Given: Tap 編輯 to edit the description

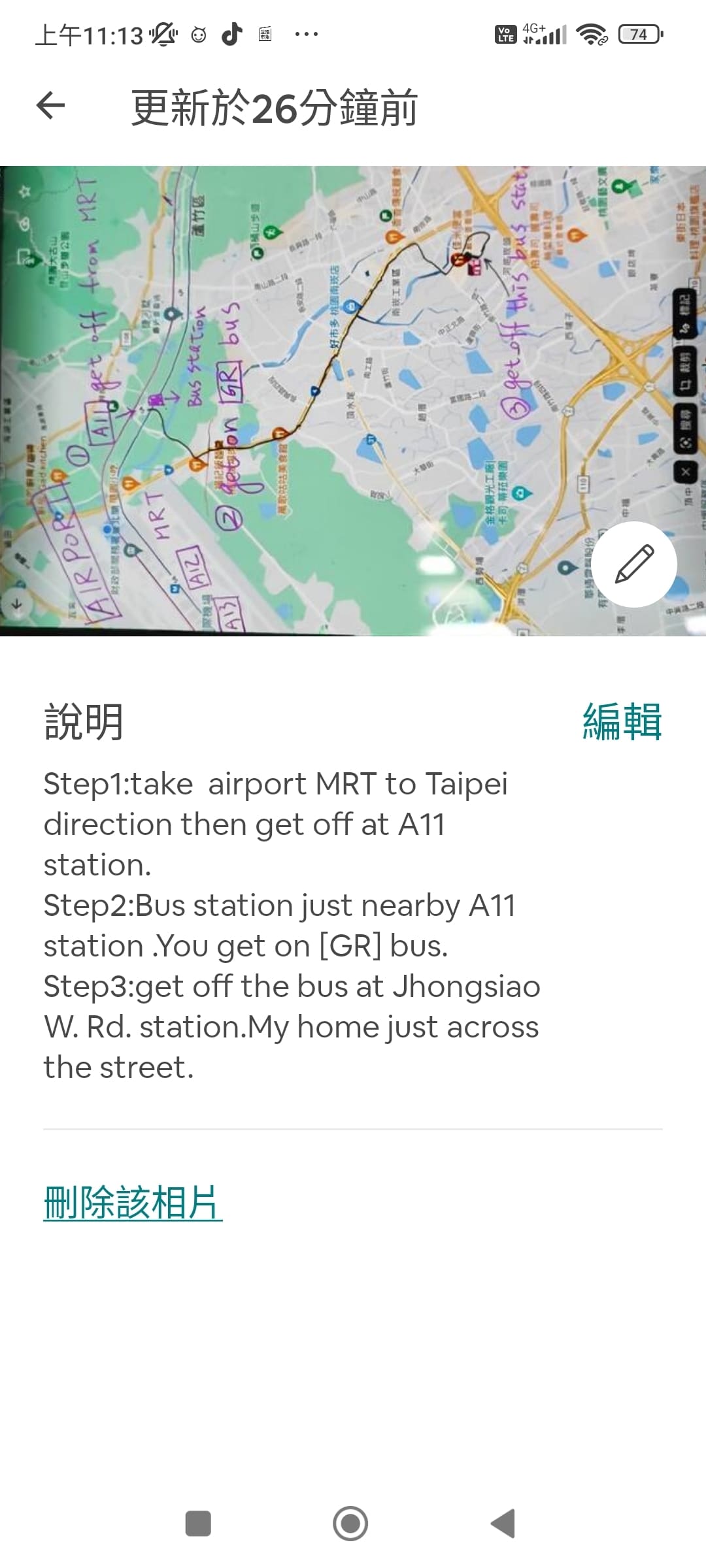Looking at the screenshot, I should tap(622, 722).
